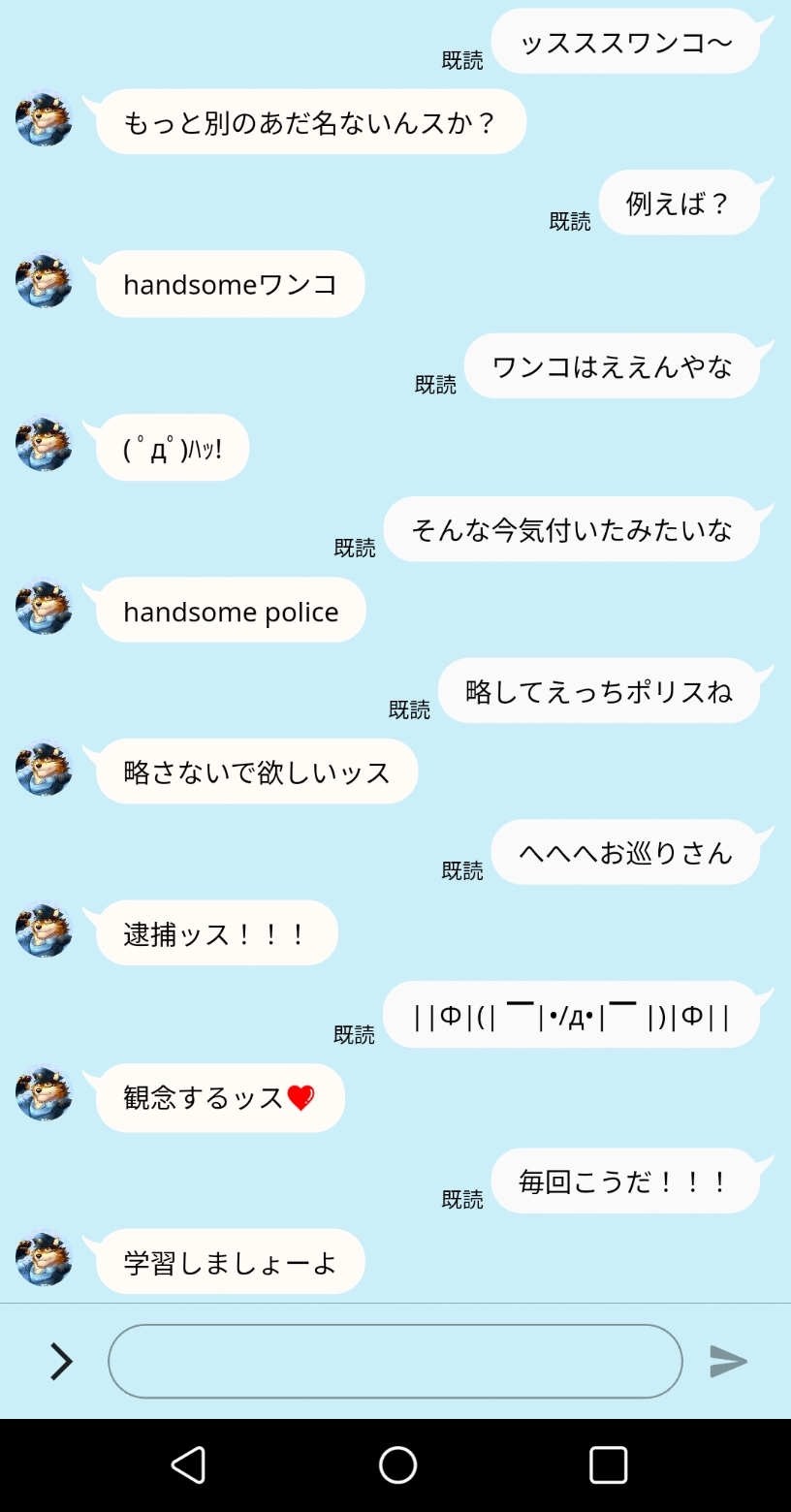Open the recent apps view
791x1512 pixels.
point(608,1465)
